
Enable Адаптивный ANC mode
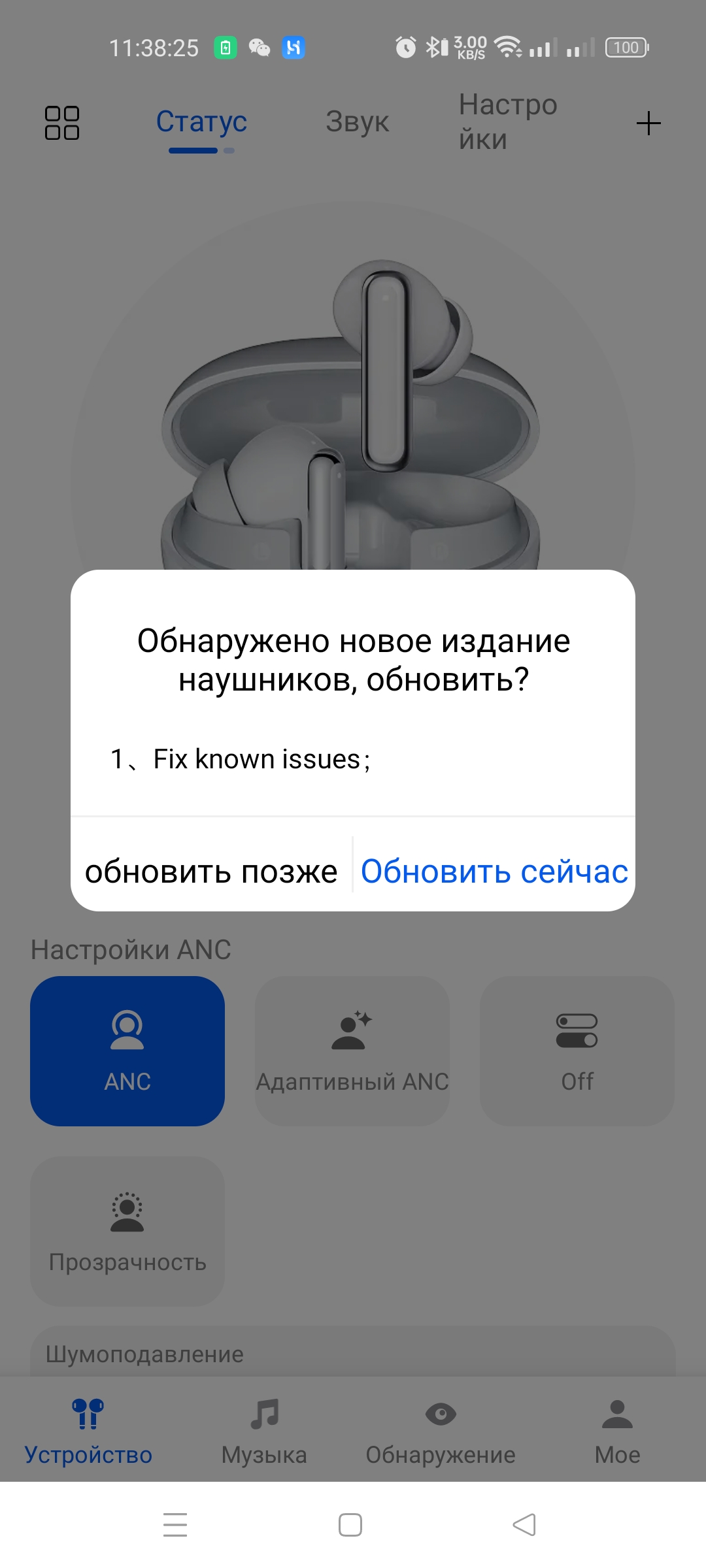tap(352, 1051)
